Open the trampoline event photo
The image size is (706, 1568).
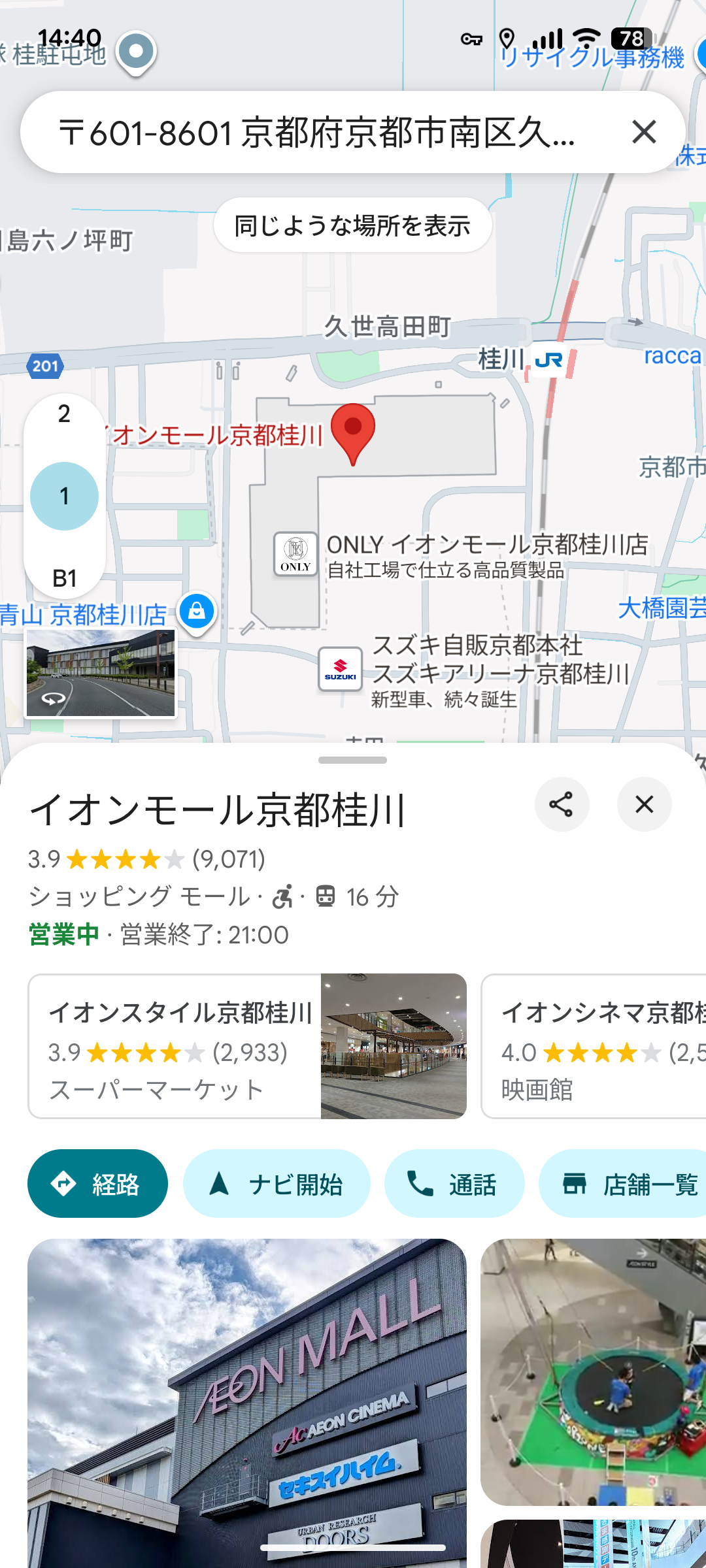click(593, 1372)
